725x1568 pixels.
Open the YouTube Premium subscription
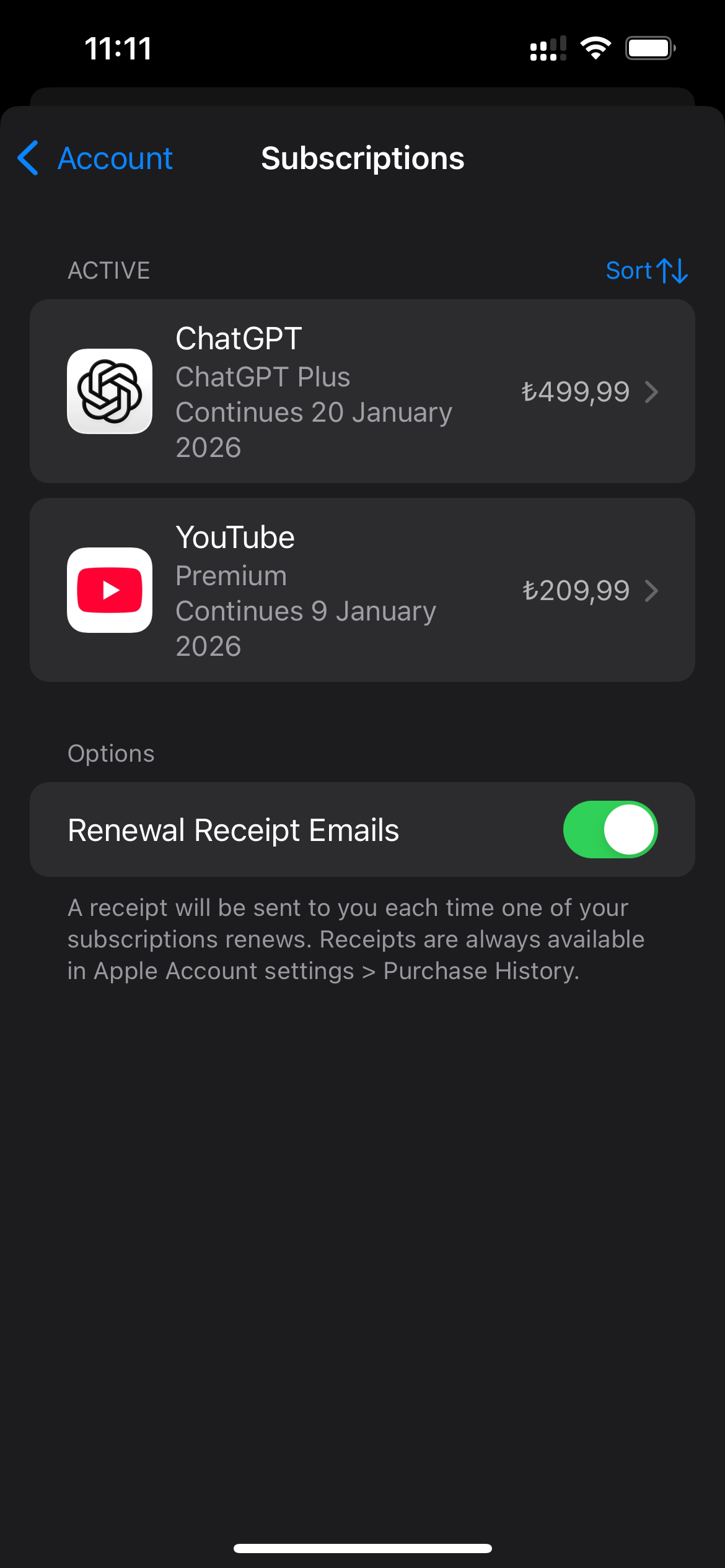pos(362,590)
